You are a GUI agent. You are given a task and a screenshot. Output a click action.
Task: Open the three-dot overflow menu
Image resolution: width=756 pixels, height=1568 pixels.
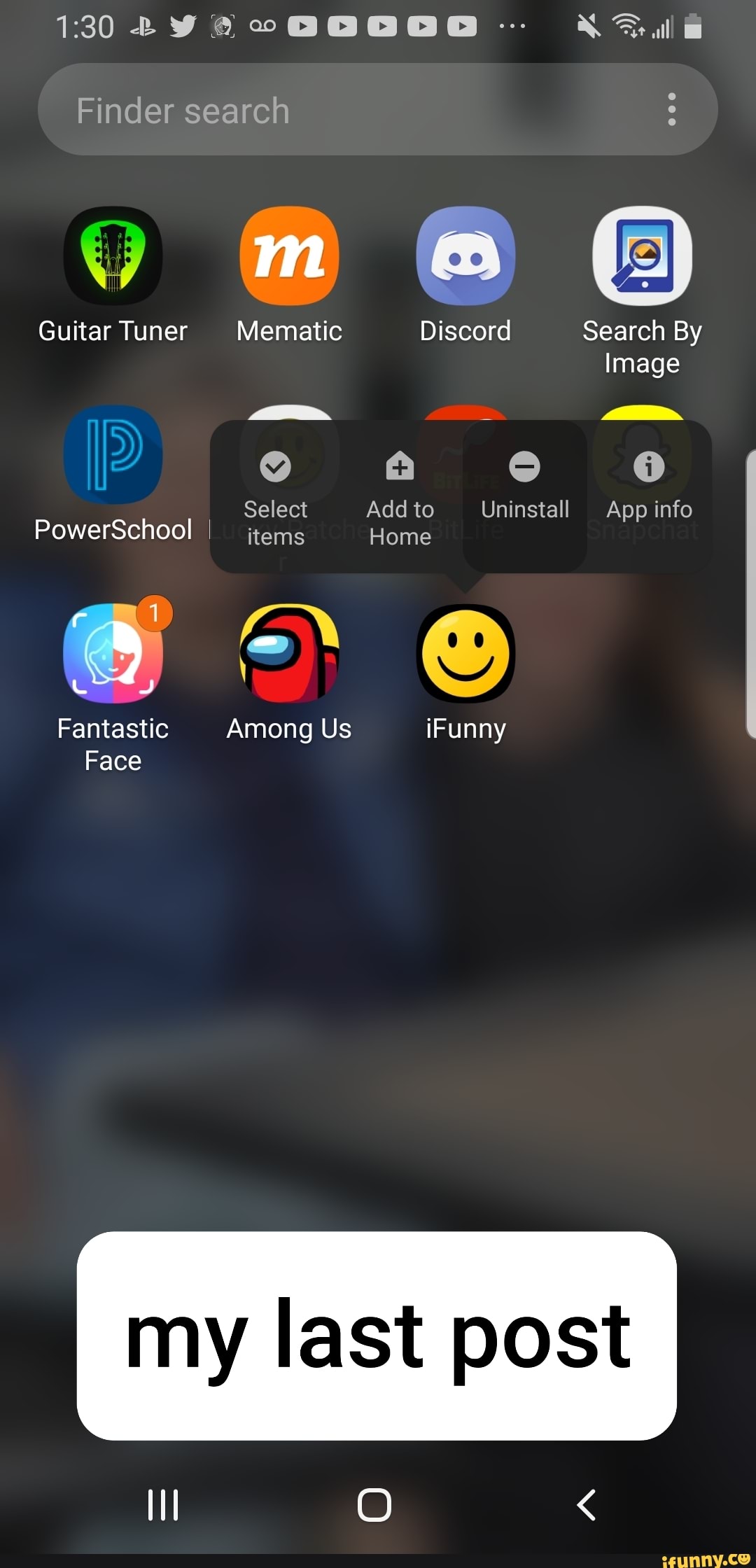[x=672, y=110]
